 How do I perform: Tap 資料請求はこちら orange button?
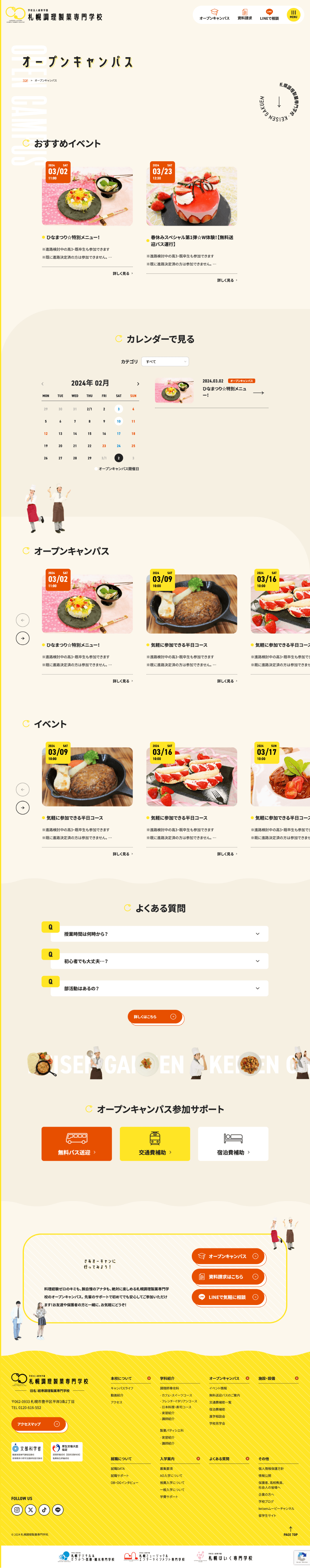[229, 1276]
